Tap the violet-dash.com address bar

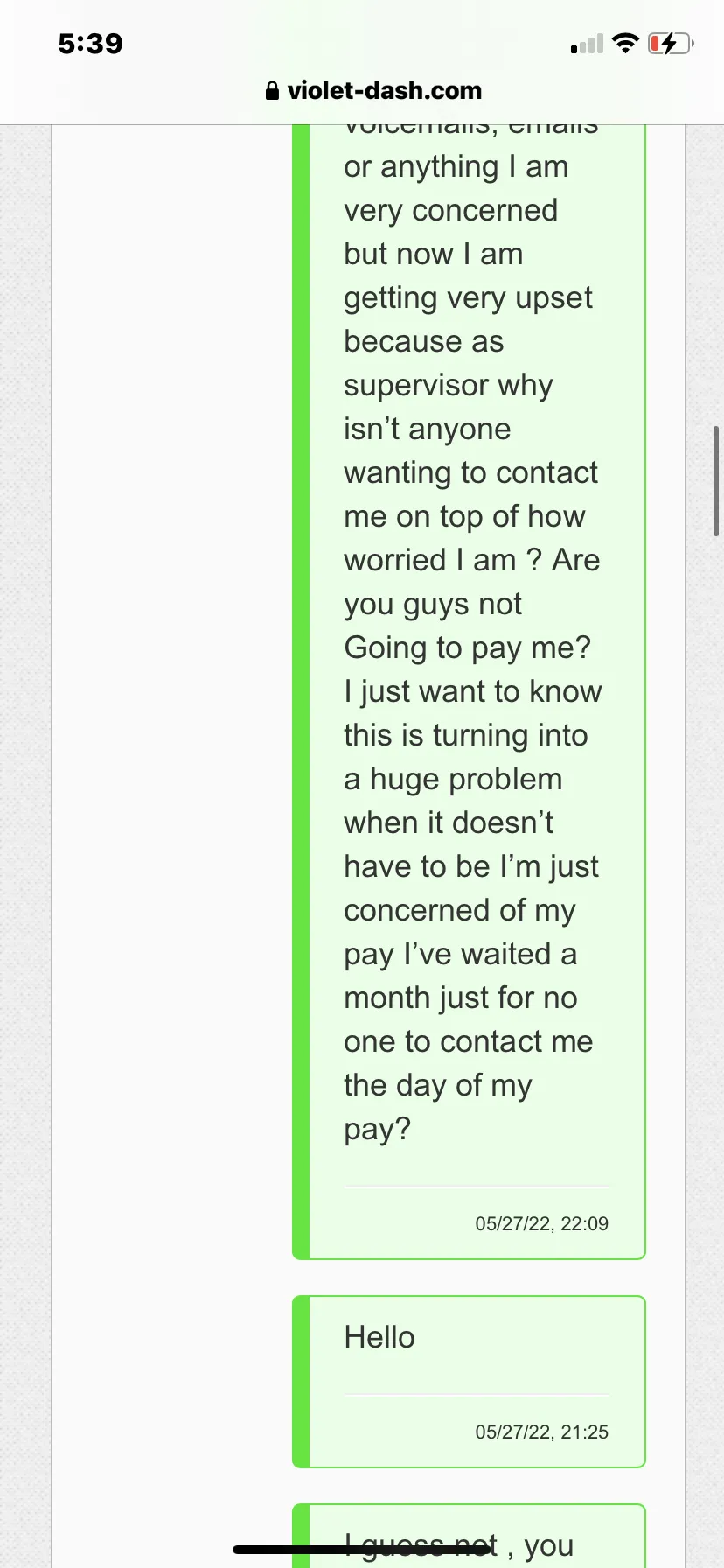click(373, 91)
